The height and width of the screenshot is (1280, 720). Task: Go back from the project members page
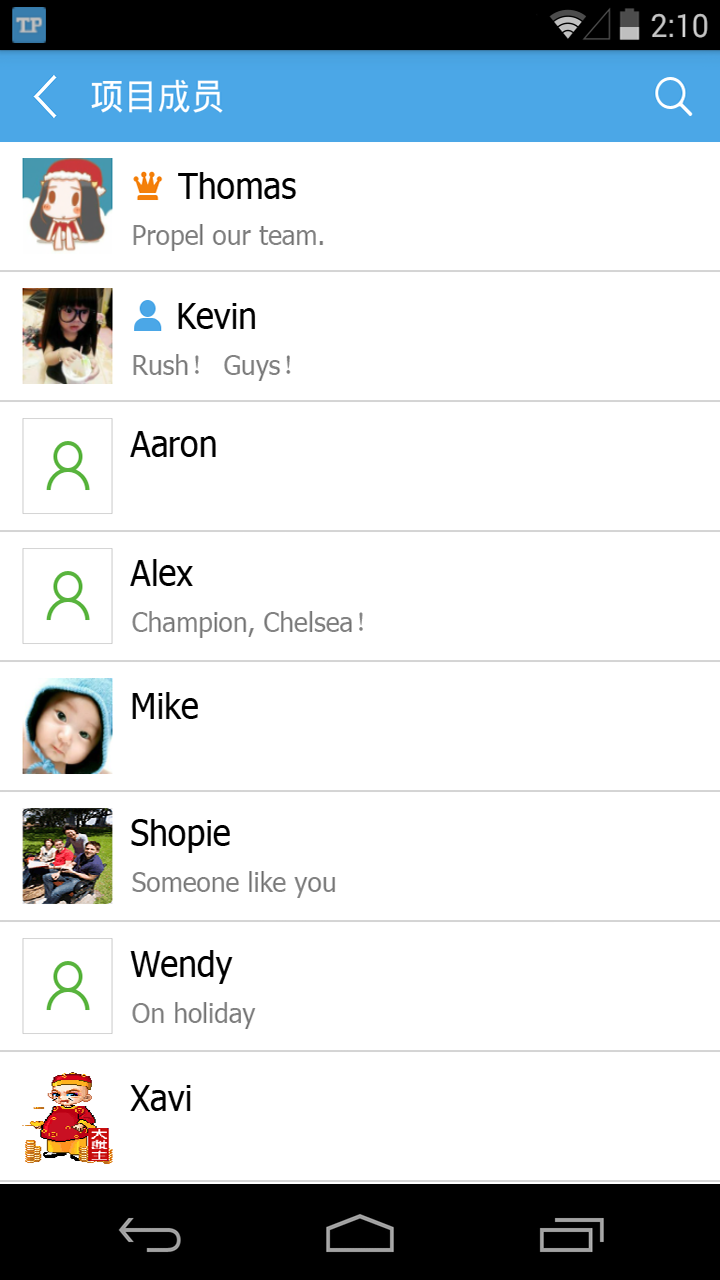46,97
